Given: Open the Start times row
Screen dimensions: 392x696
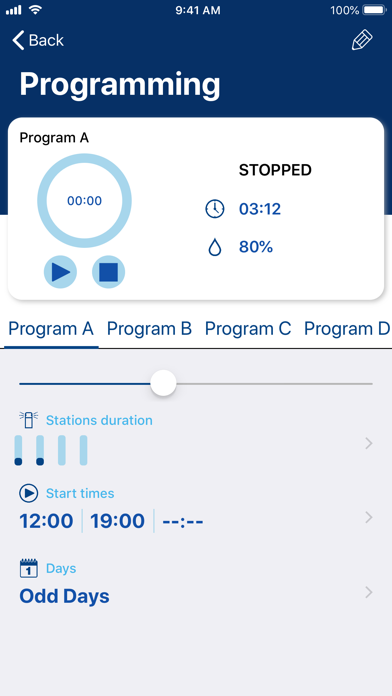Looking at the screenshot, I should 196,510.
